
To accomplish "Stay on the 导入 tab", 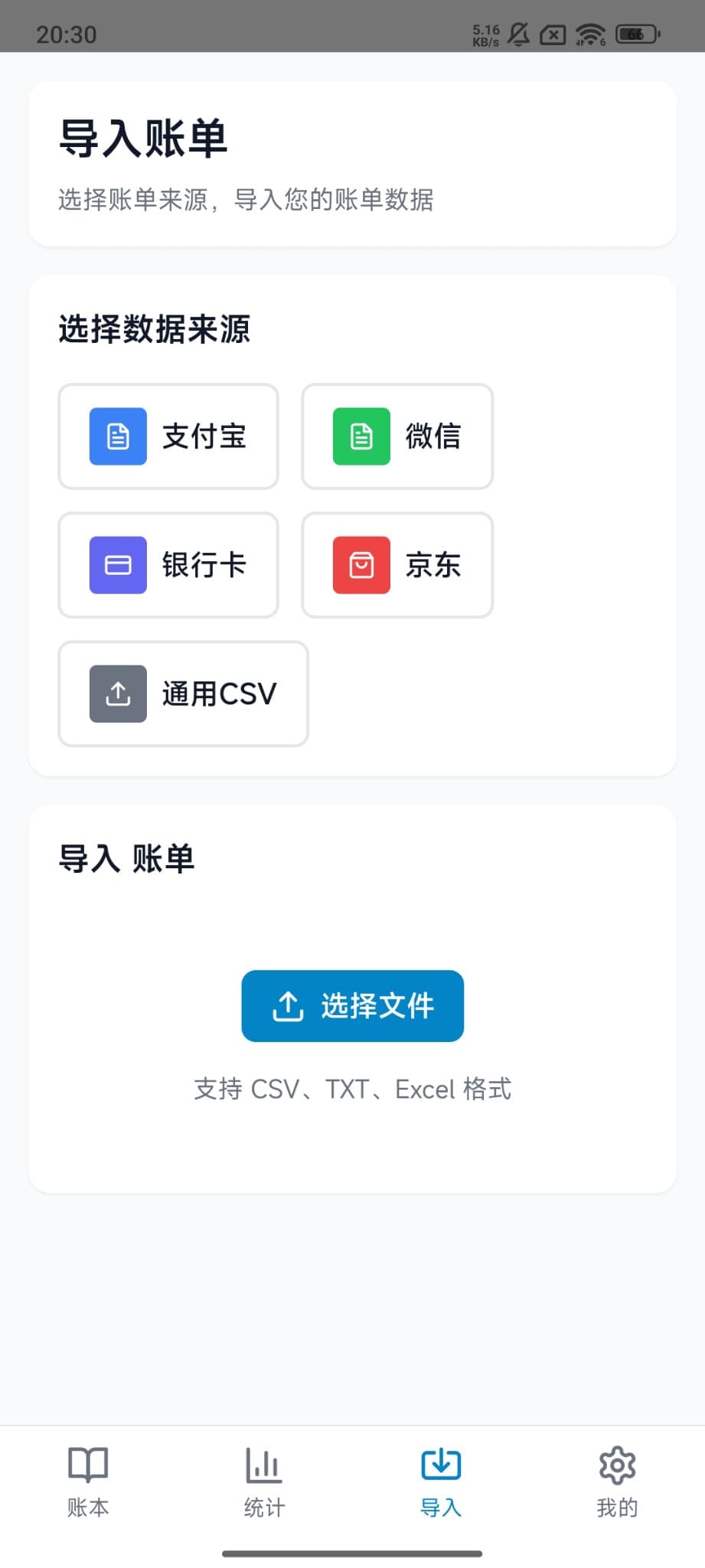I will [x=440, y=1481].
